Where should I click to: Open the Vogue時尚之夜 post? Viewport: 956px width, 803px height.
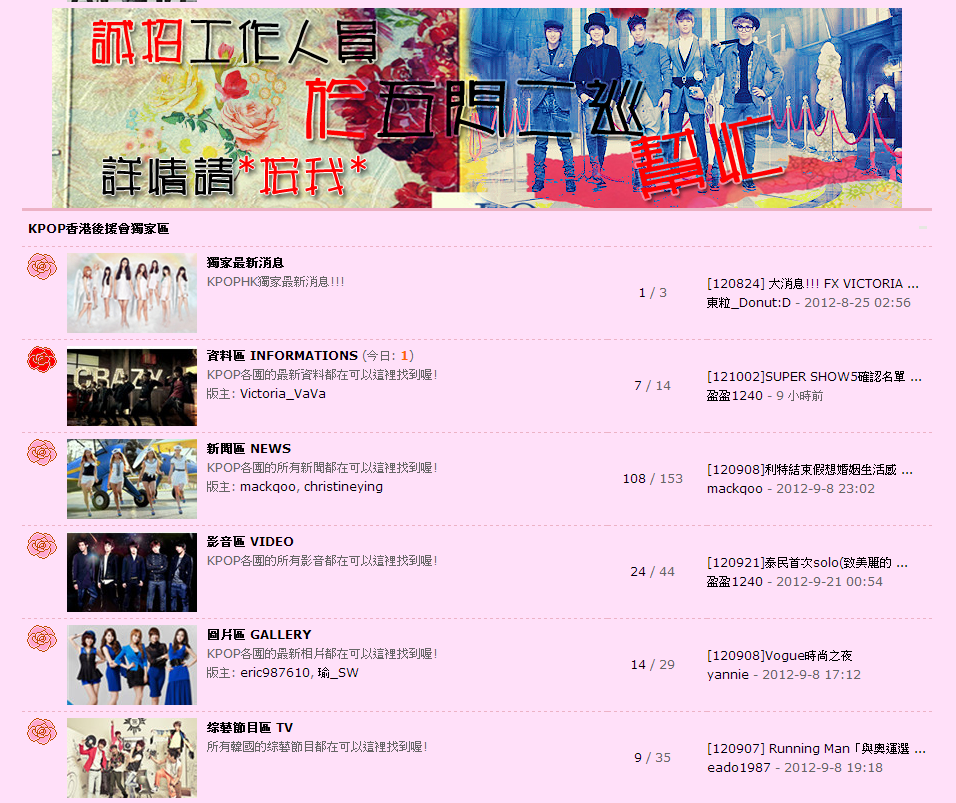point(779,655)
